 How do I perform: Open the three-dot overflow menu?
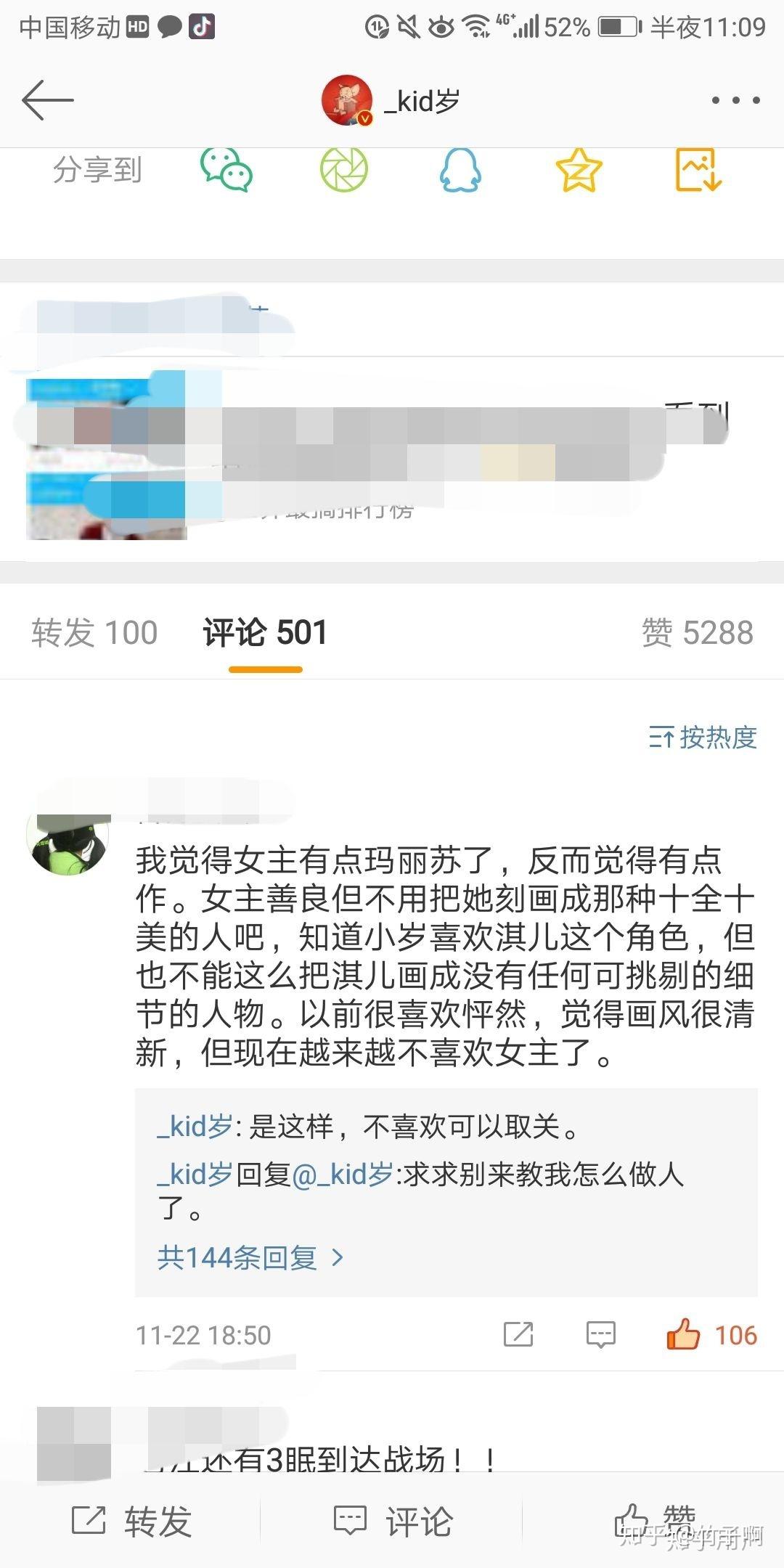click(735, 100)
